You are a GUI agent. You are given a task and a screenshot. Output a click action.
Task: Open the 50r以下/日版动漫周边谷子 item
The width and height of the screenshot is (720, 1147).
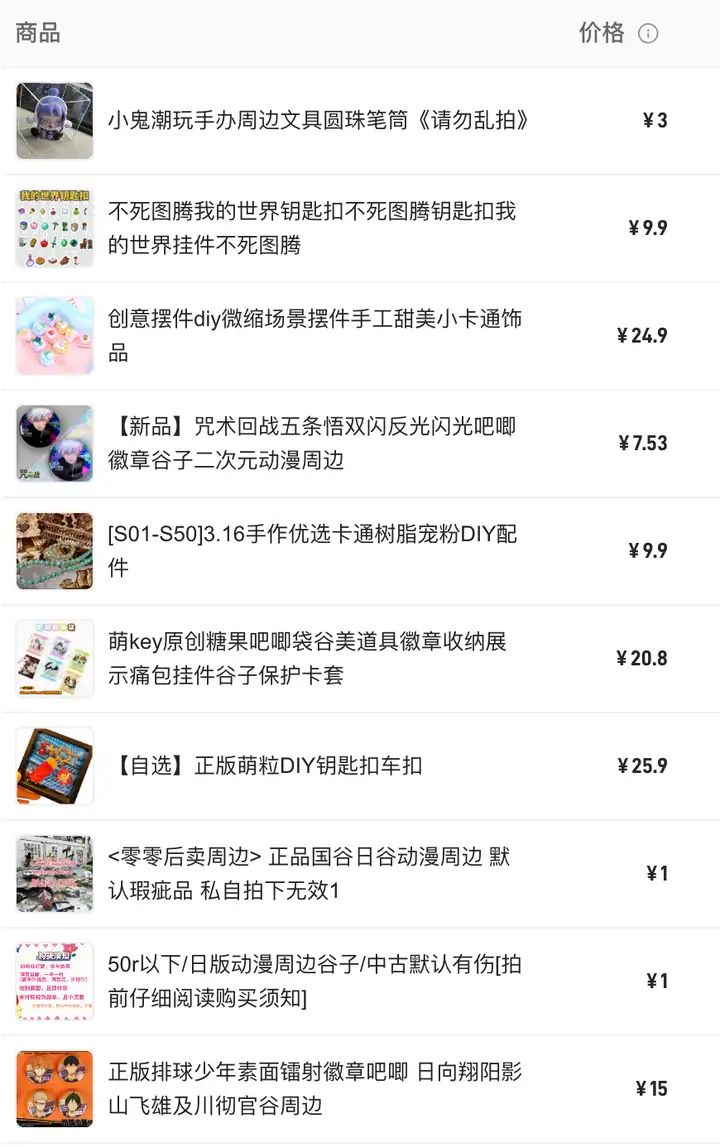coord(314,981)
